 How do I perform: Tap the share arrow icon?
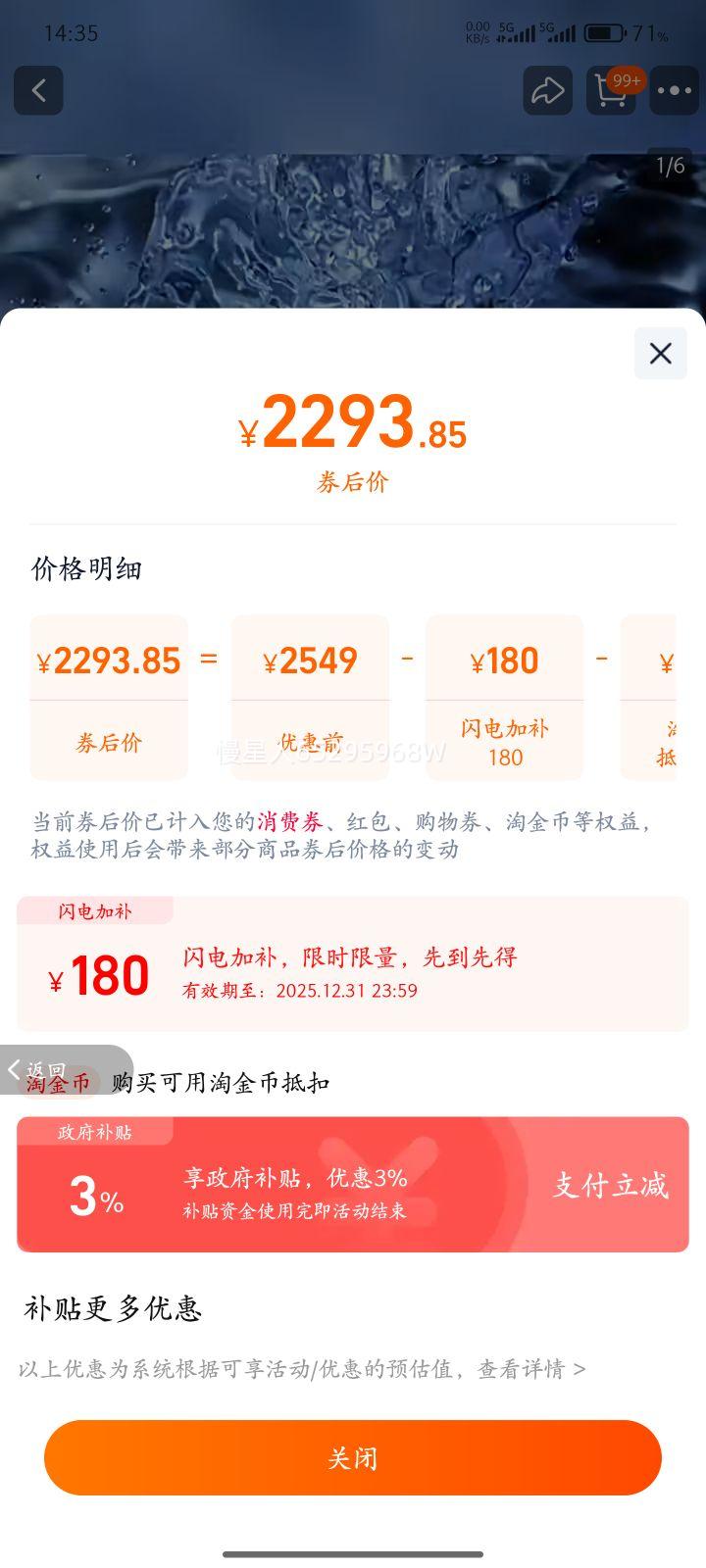click(547, 90)
